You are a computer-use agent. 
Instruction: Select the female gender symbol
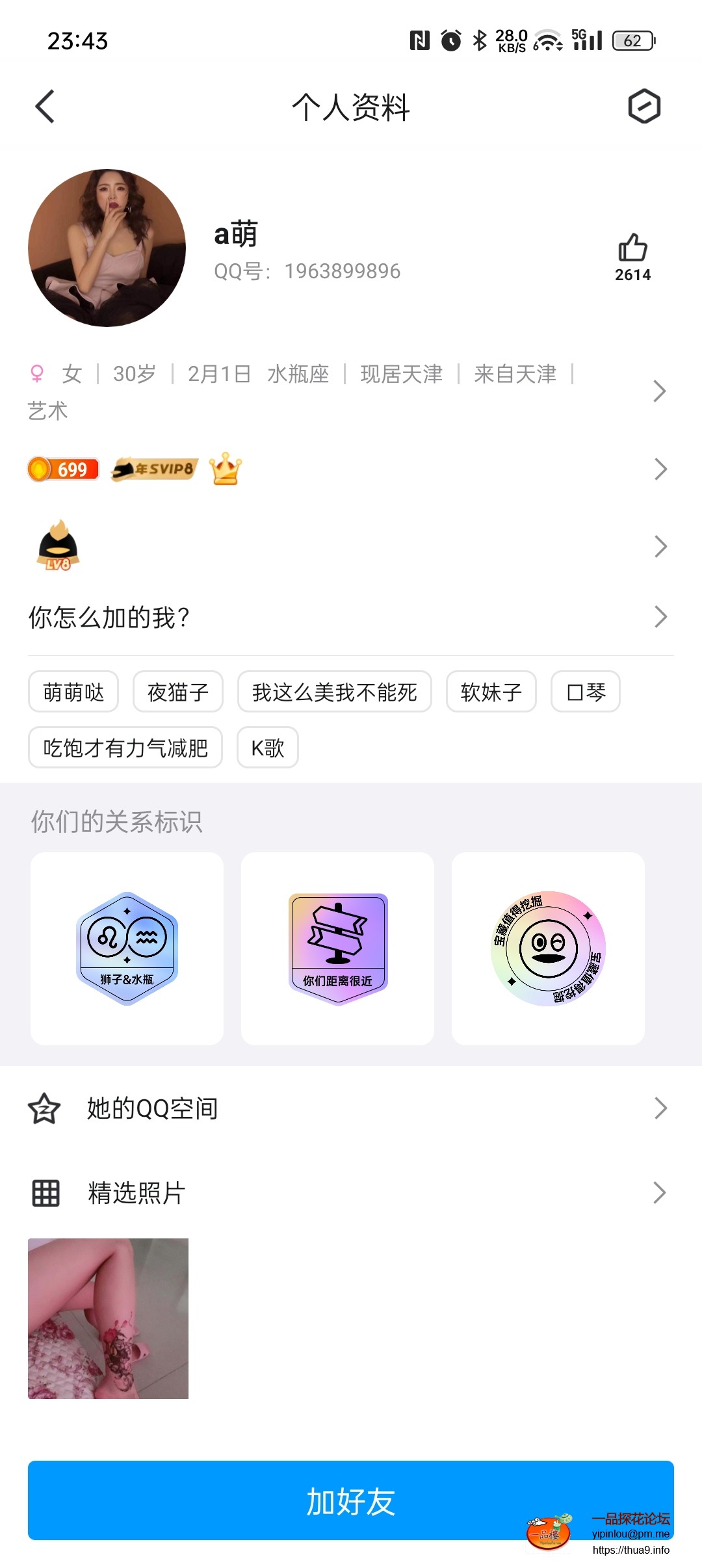click(x=37, y=374)
